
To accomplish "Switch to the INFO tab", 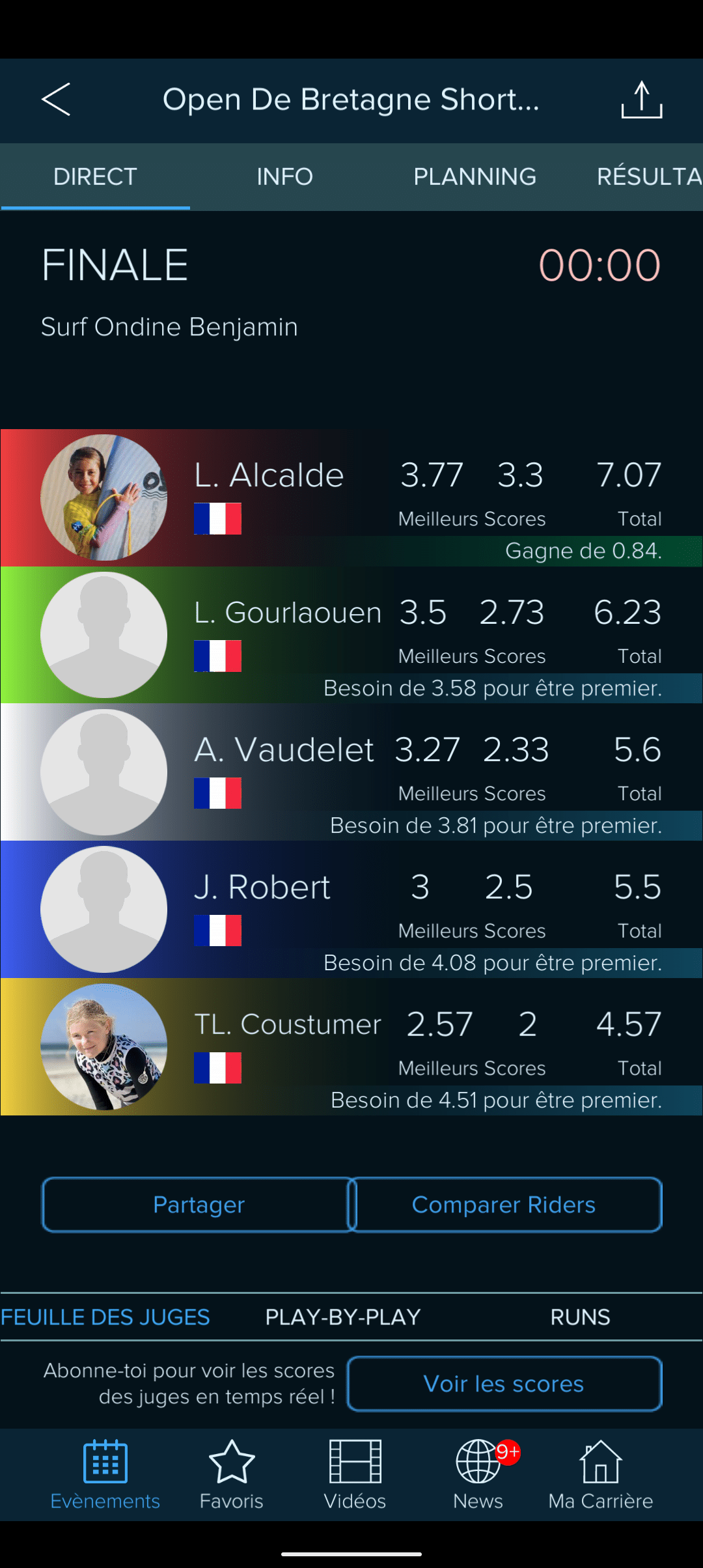I will [284, 176].
